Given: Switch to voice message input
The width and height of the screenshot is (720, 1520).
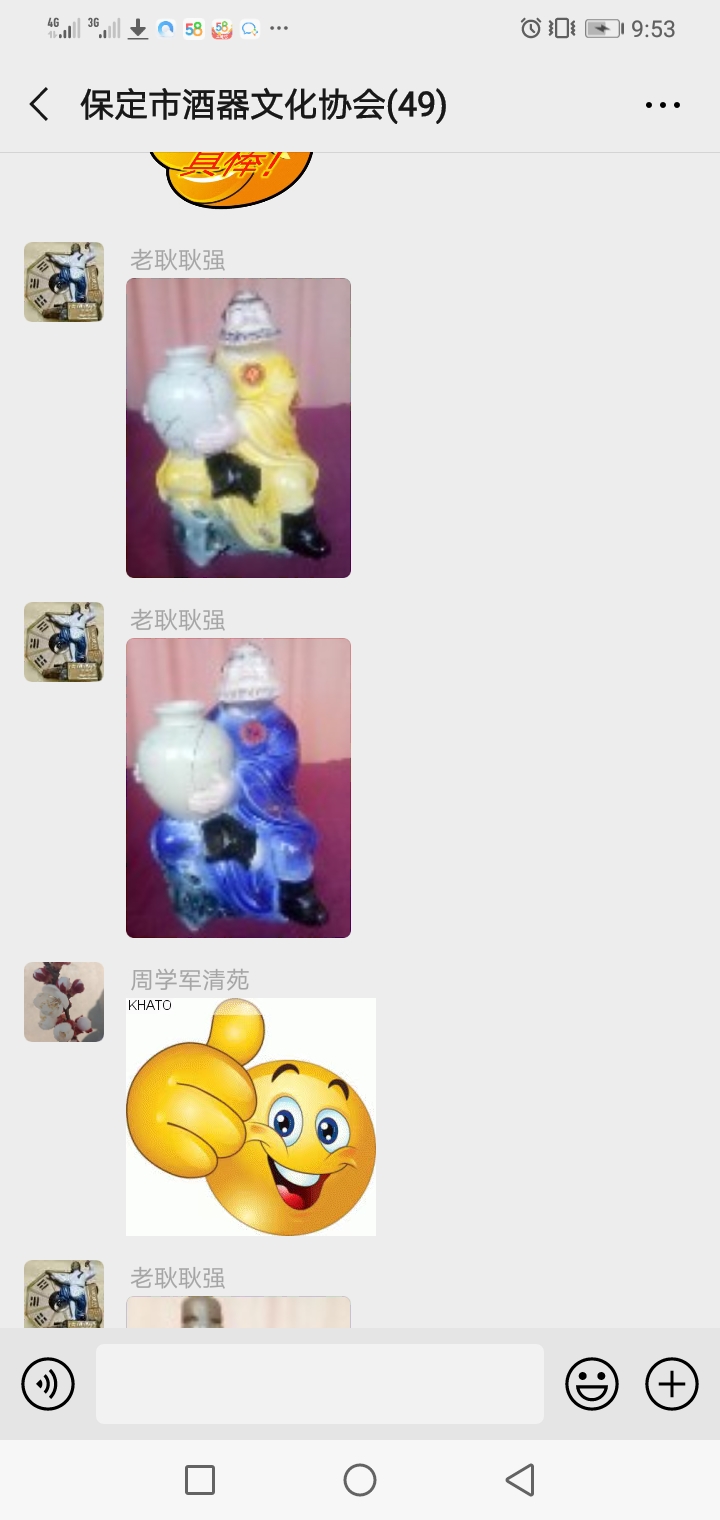Looking at the screenshot, I should (48, 1384).
